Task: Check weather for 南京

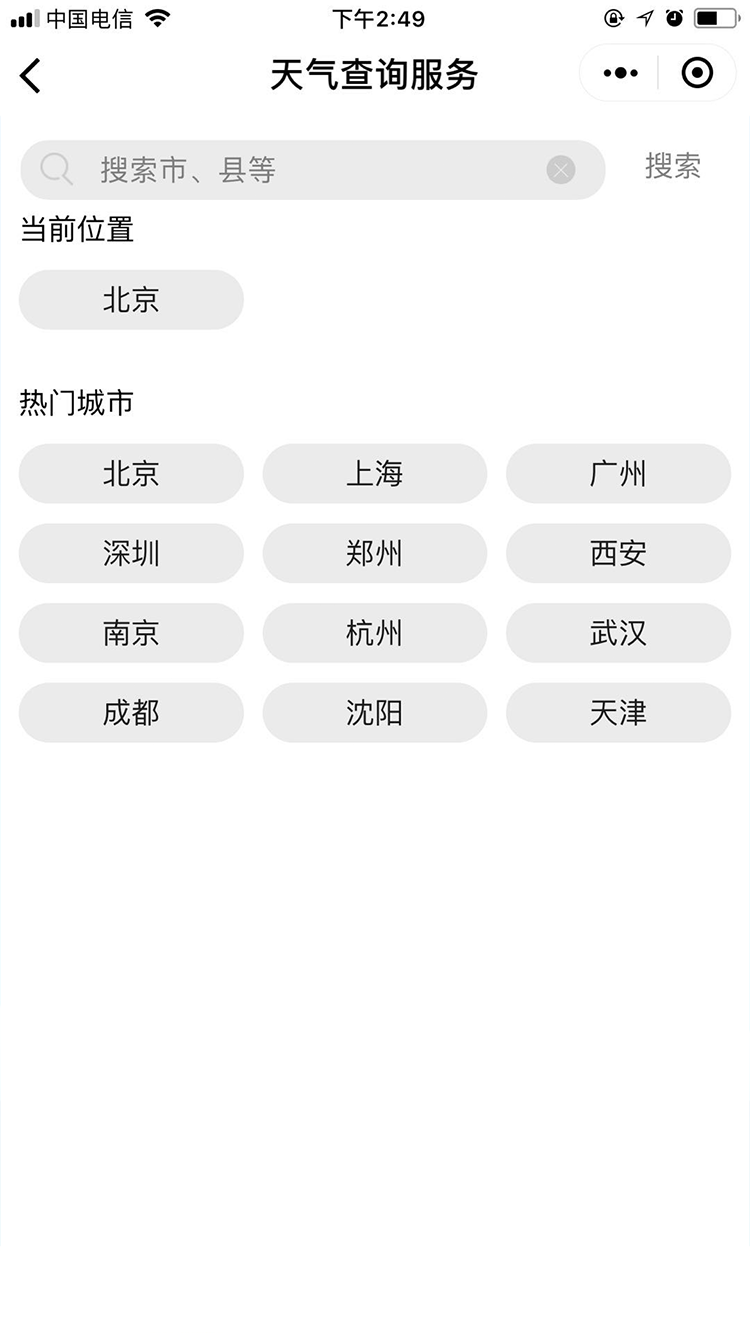Action: pos(131,633)
